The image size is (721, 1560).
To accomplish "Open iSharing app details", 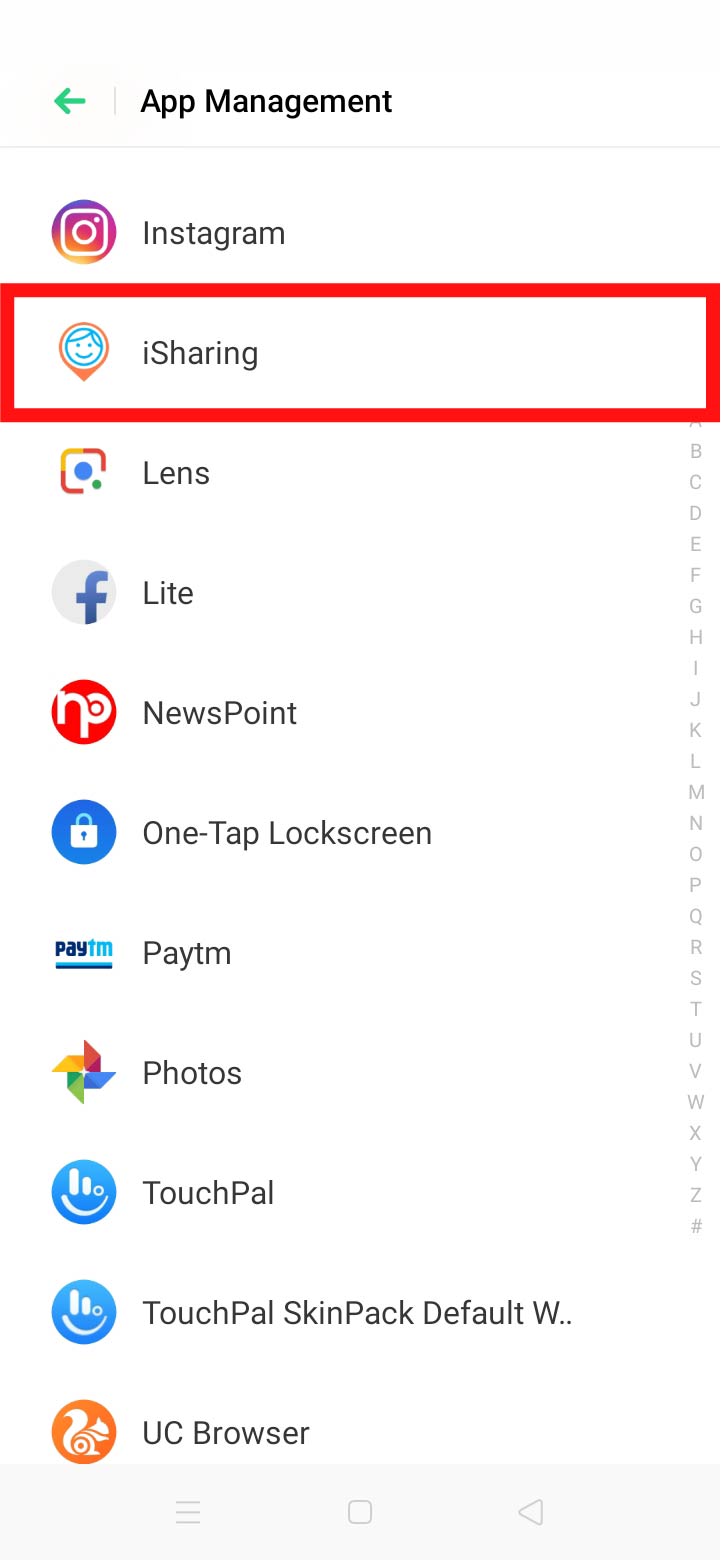I will coord(360,353).
